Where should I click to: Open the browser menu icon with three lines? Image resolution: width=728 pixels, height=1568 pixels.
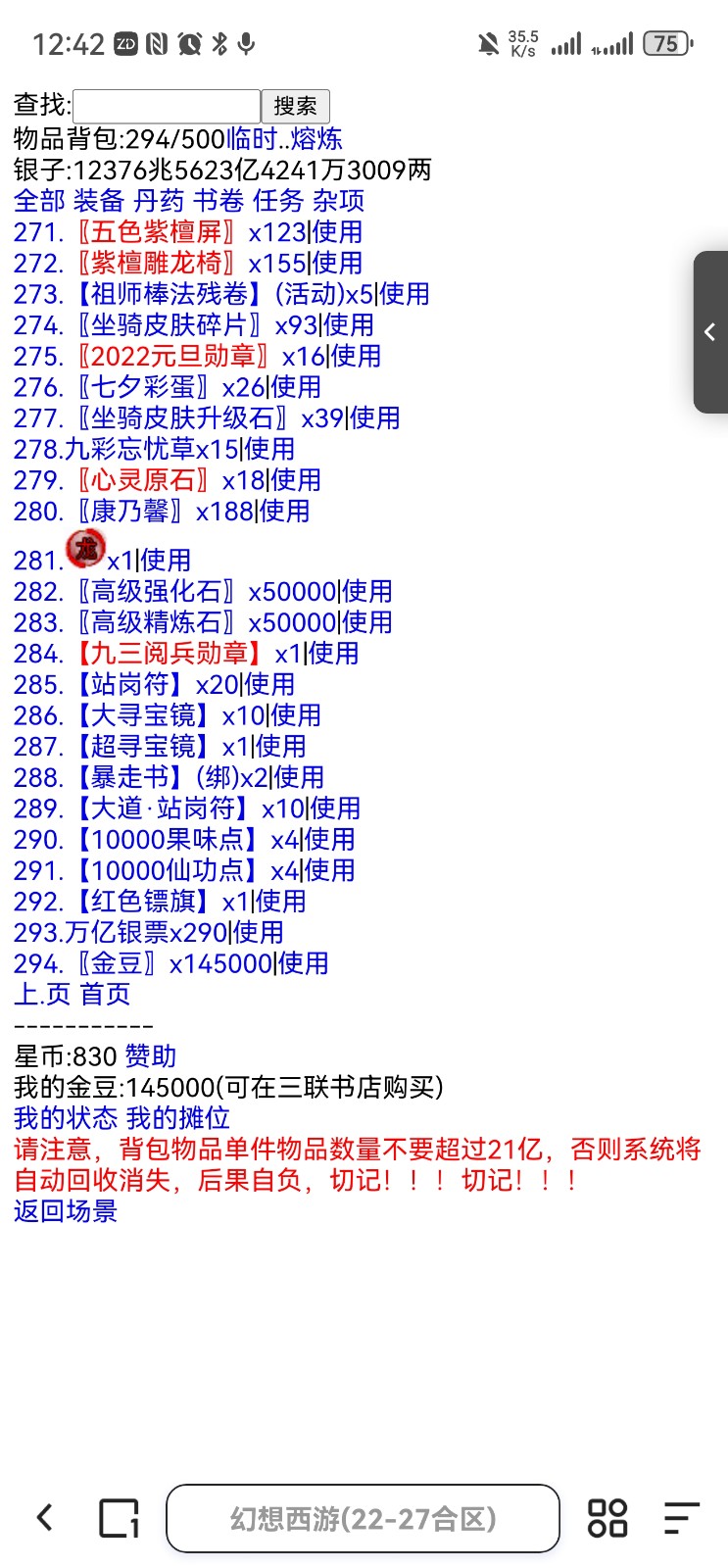tap(681, 1518)
